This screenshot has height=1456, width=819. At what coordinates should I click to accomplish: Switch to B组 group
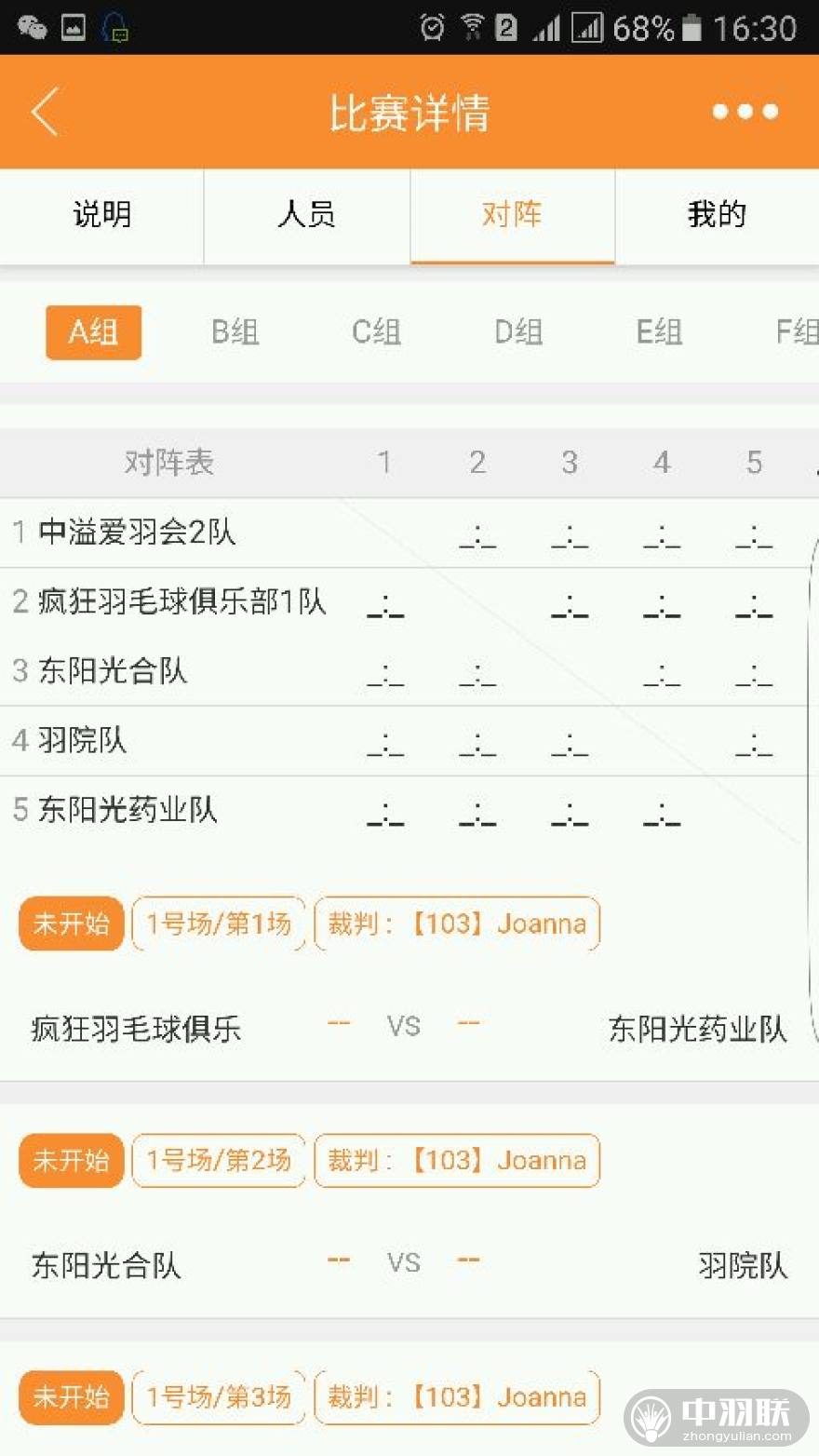[x=235, y=332]
